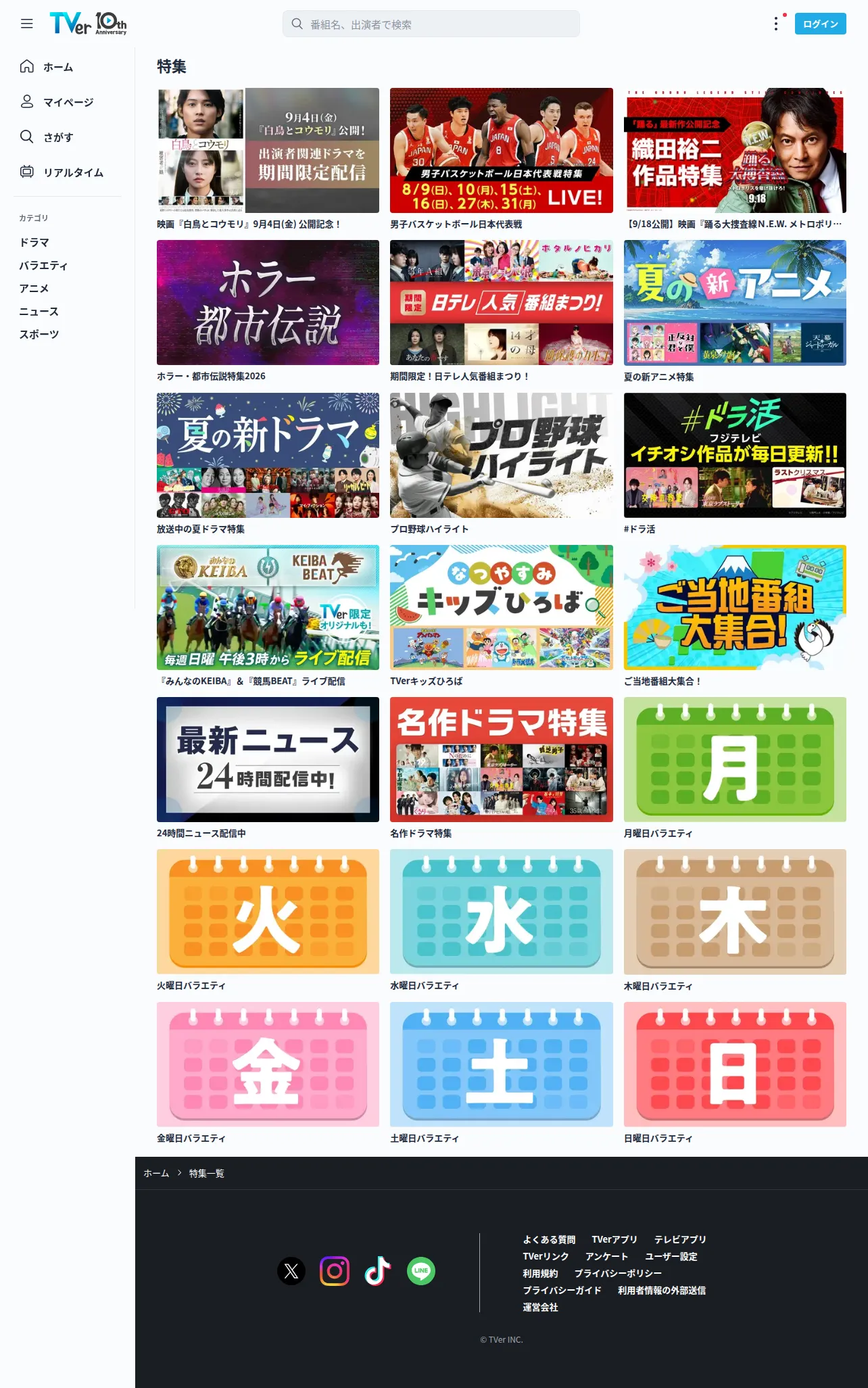Open TVer's Instagram page icon
The width and height of the screenshot is (868, 1388).
335,1271
